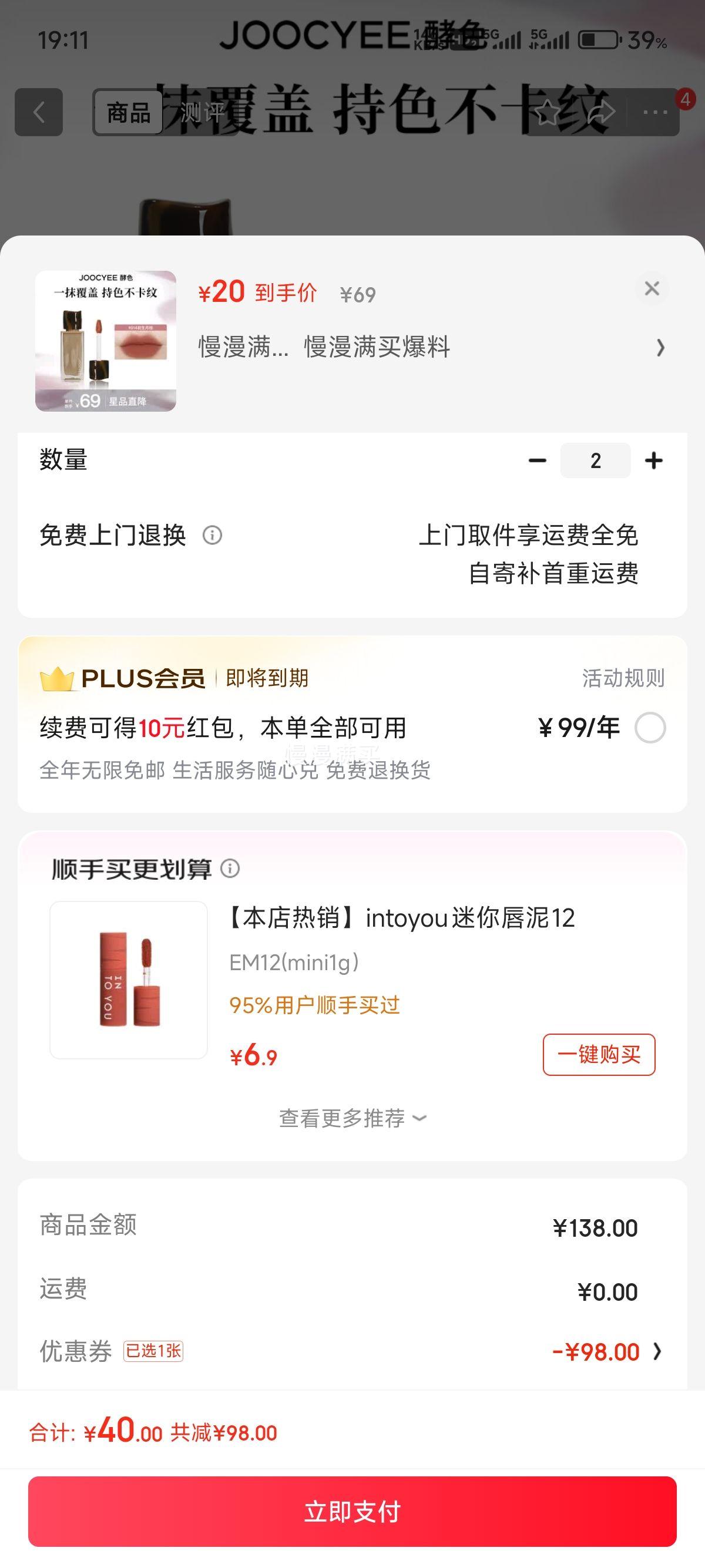Open info icon beside 顺手买更划算
This screenshot has width=705, height=1568.
[230, 868]
